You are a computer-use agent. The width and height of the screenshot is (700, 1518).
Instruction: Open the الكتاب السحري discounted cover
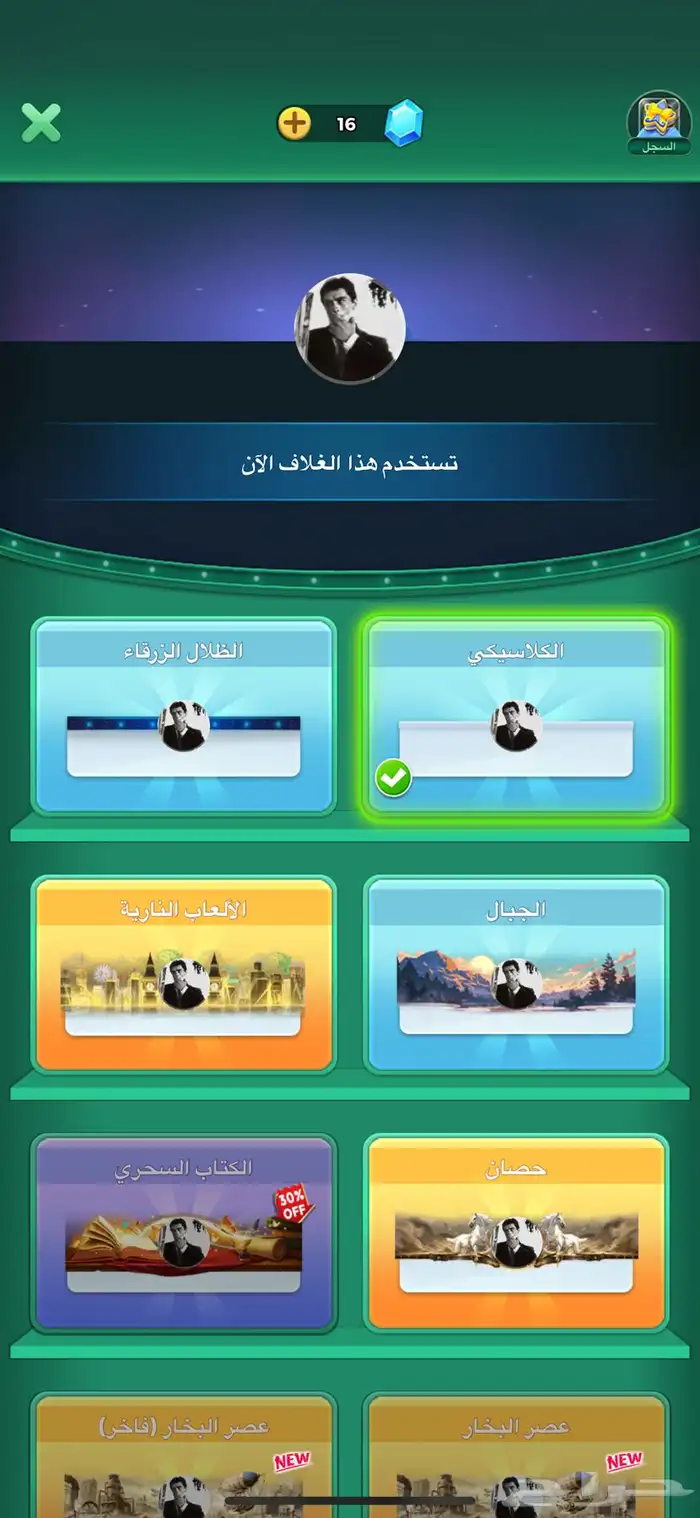click(184, 1232)
